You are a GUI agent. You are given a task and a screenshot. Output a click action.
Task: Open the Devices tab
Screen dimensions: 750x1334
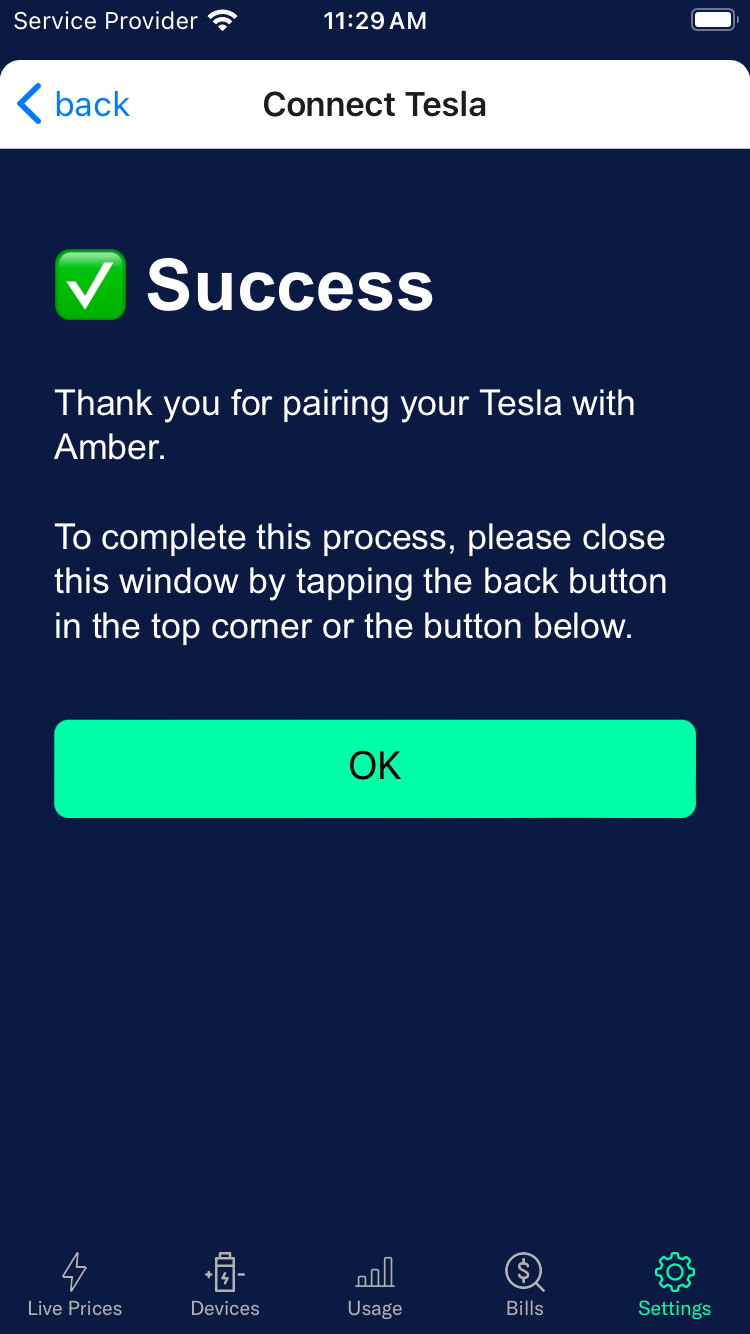225,1286
